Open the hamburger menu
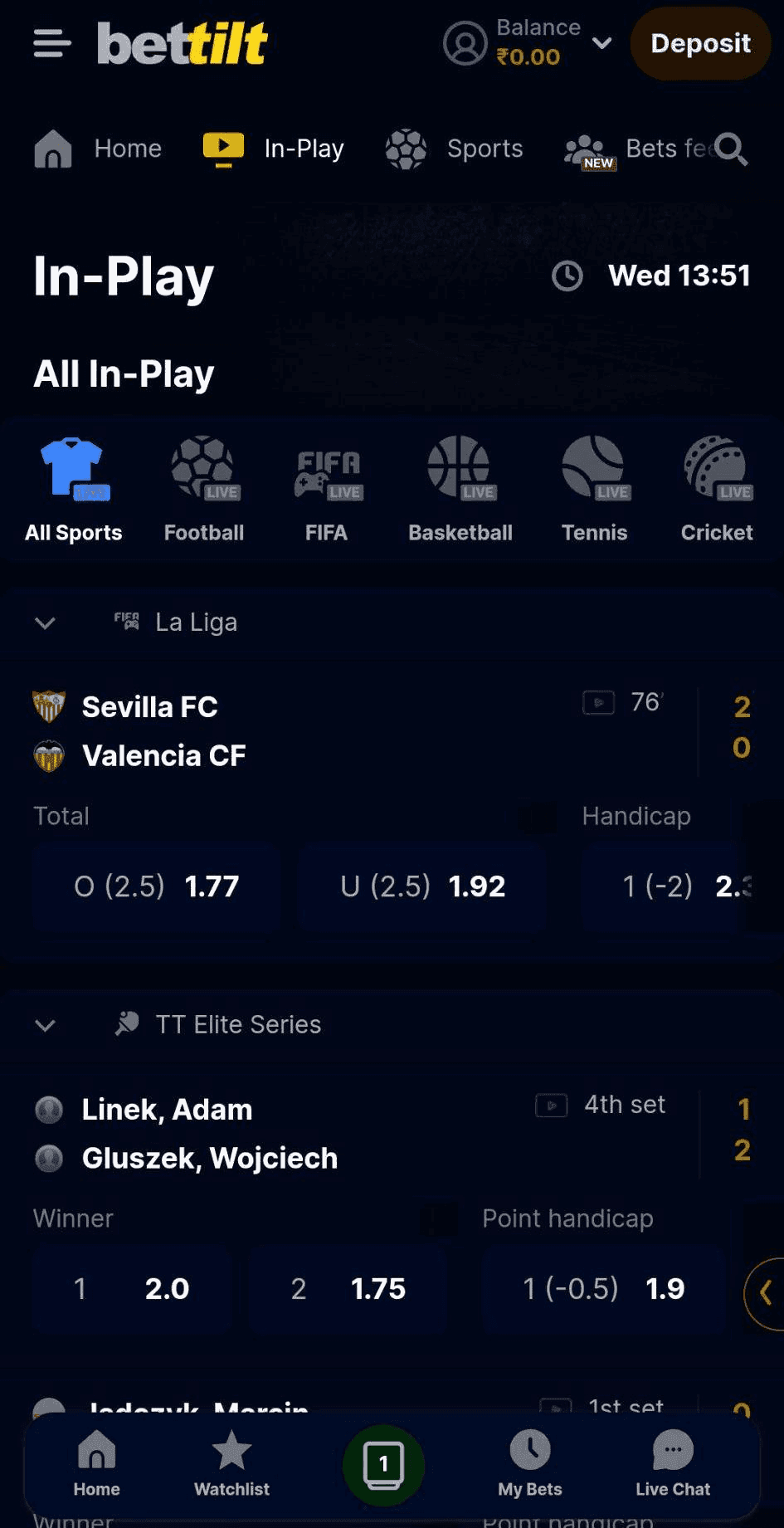The width and height of the screenshot is (784, 1528). click(x=51, y=44)
